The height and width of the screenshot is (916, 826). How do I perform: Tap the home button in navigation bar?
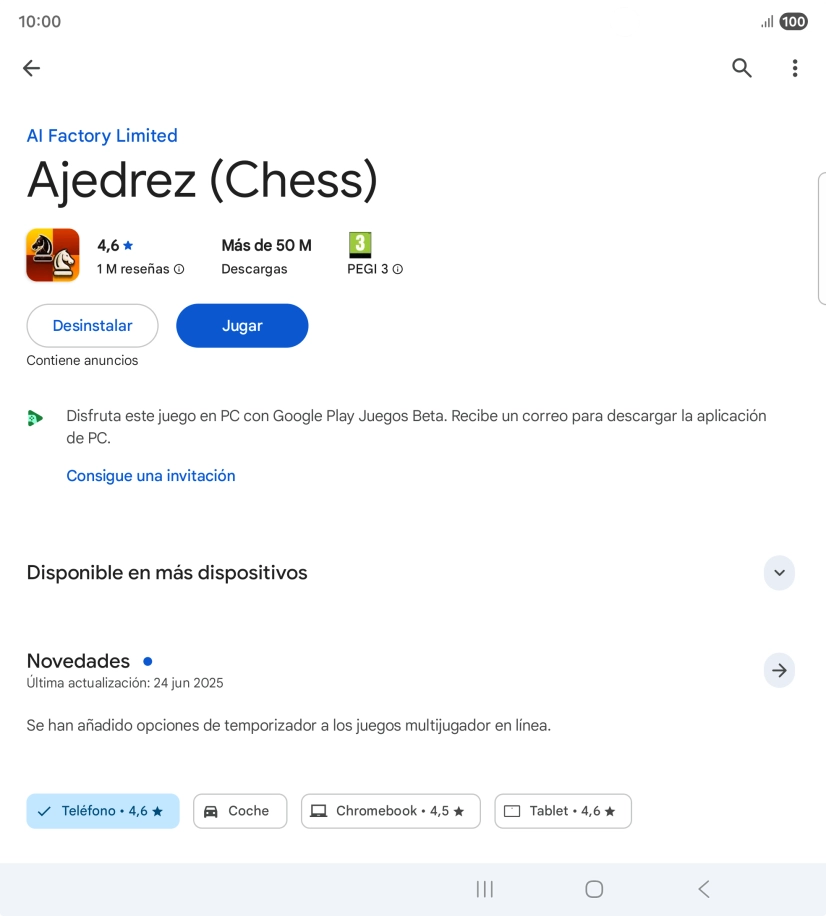coord(594,888)
